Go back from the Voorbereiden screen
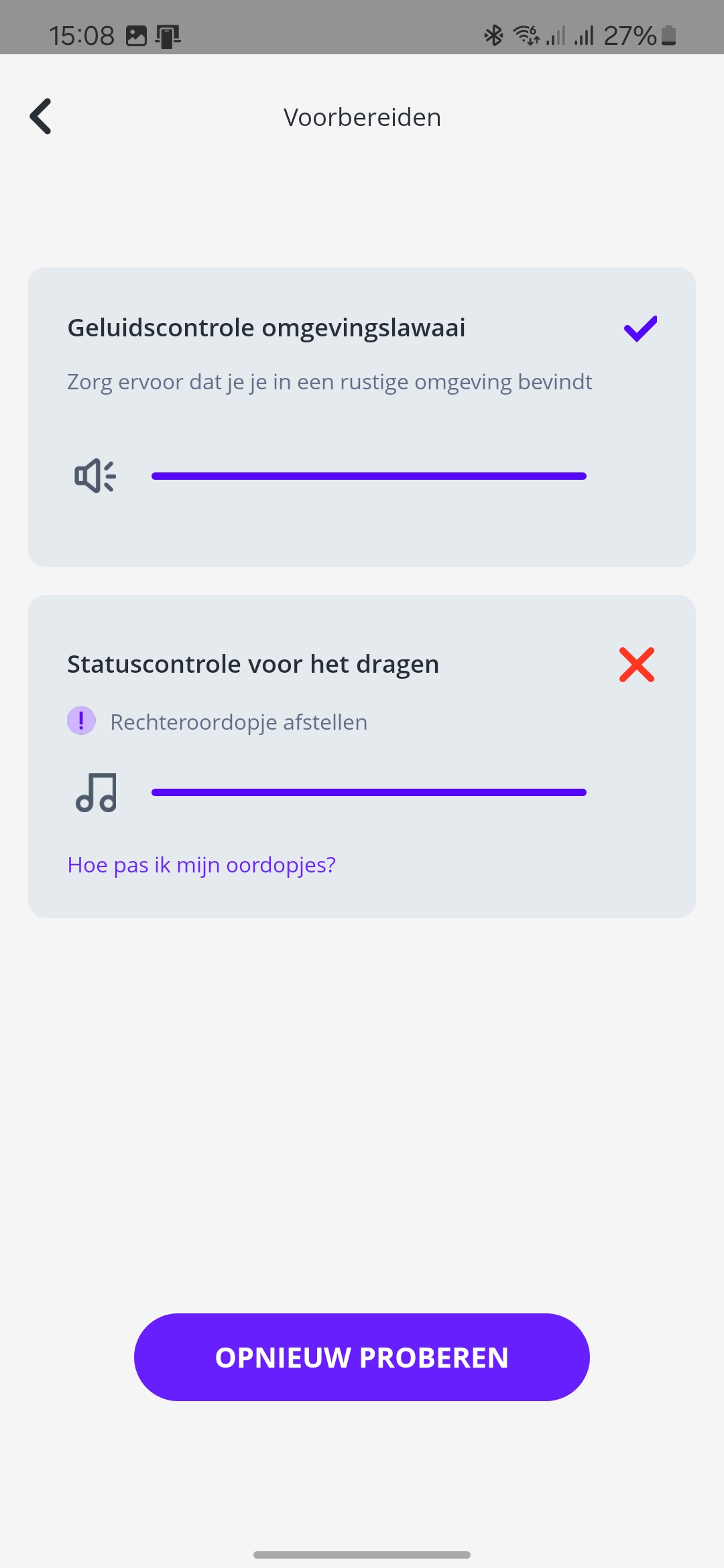Viewport: 724px width, 1568px height. coord(41,117)
